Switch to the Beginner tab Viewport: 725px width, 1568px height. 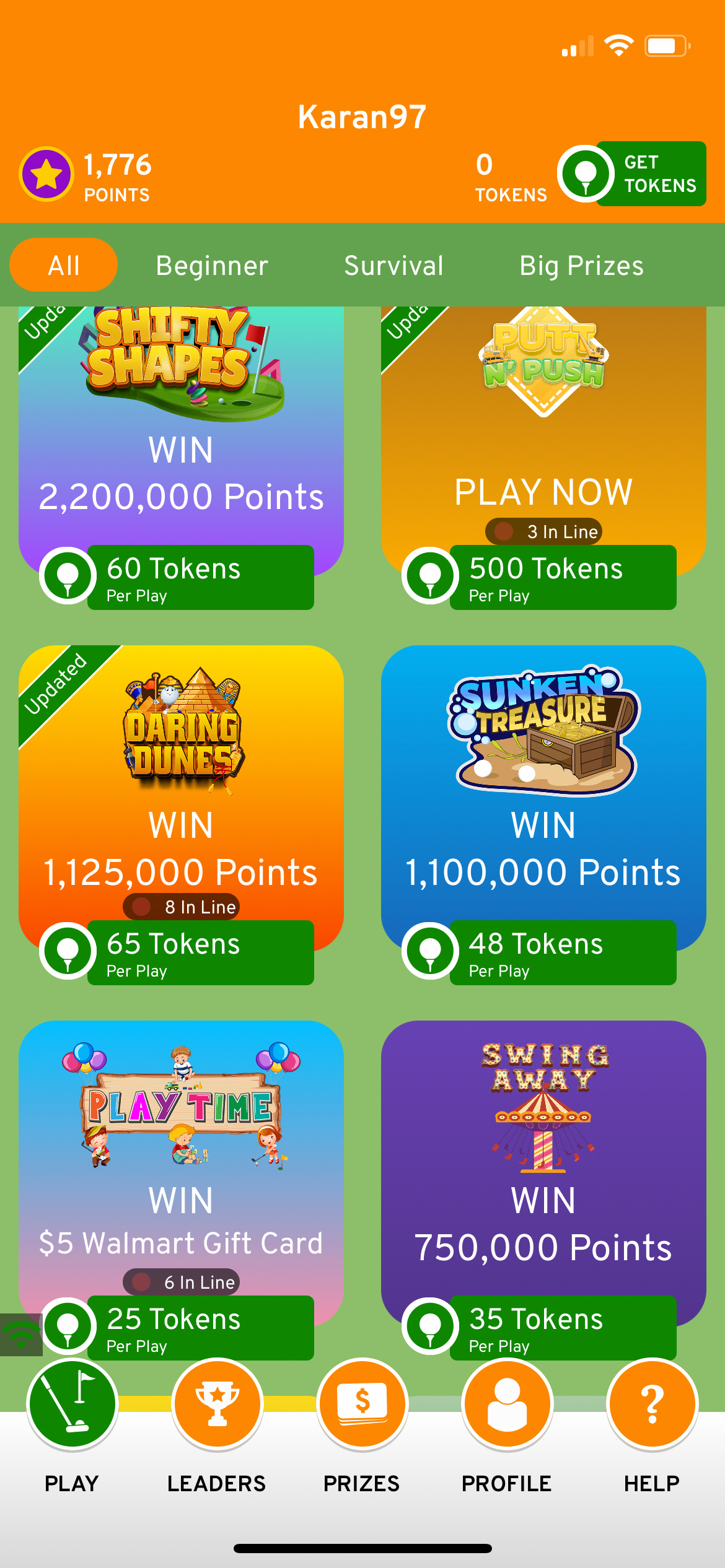pyautogui.click(x=212, y=266)
